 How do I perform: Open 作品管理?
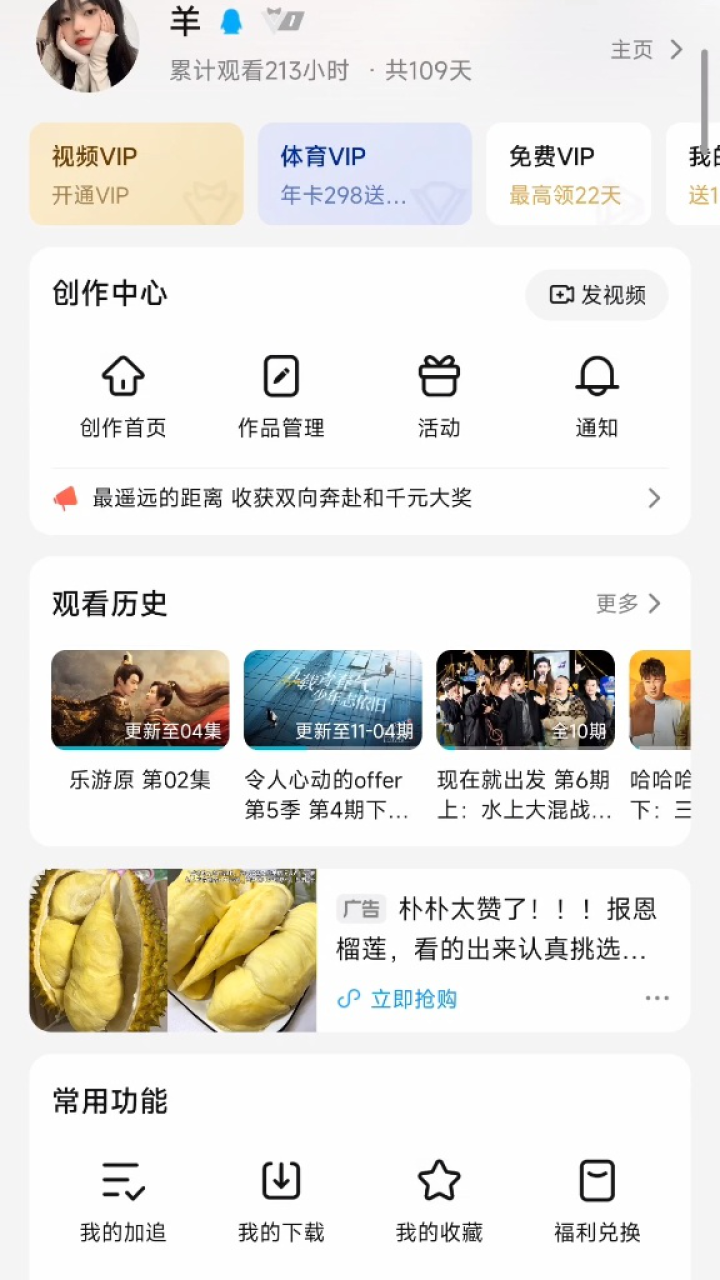(x=281, y=396)
